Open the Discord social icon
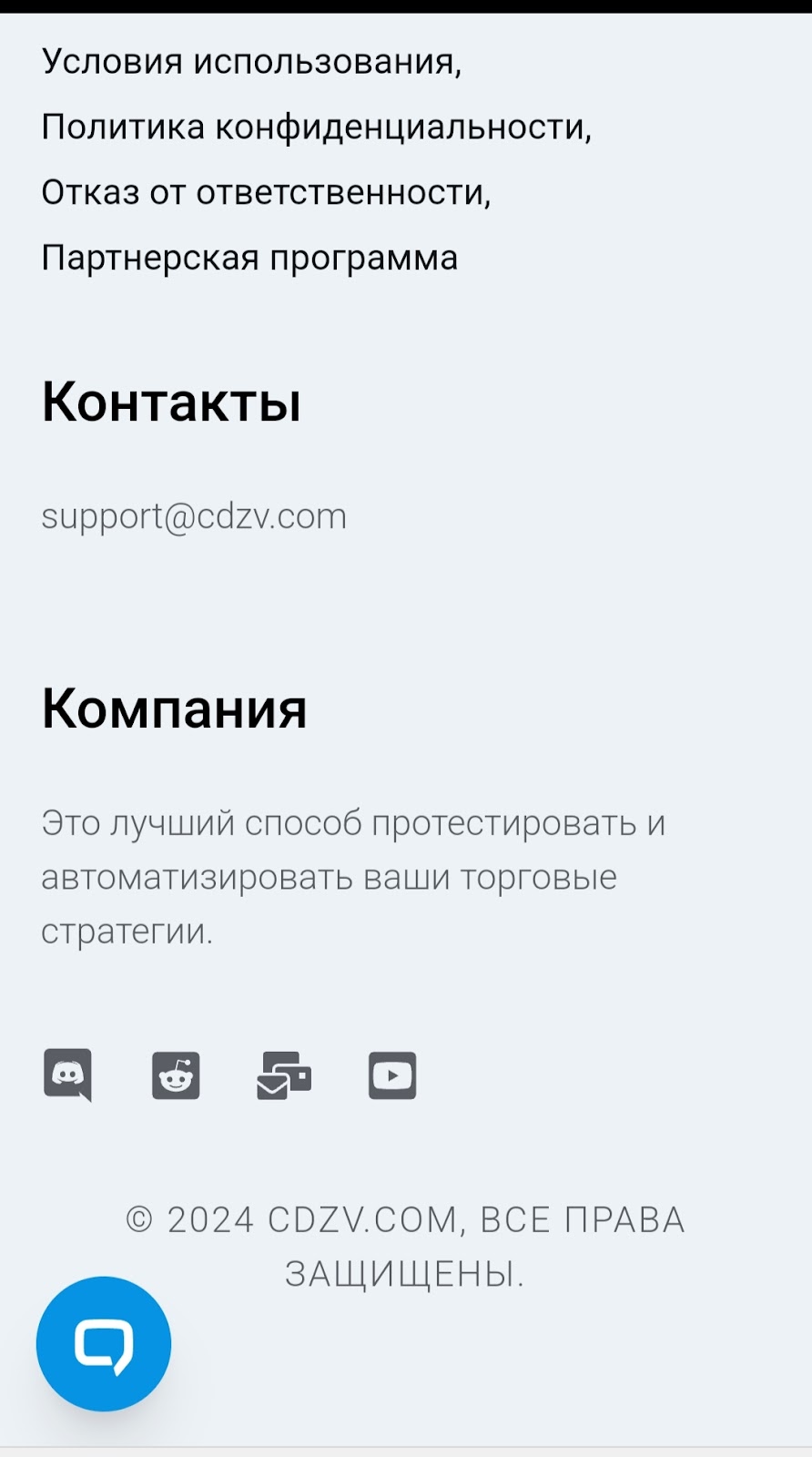Viewport: 812px width, 1457px height. point(68,1075)
